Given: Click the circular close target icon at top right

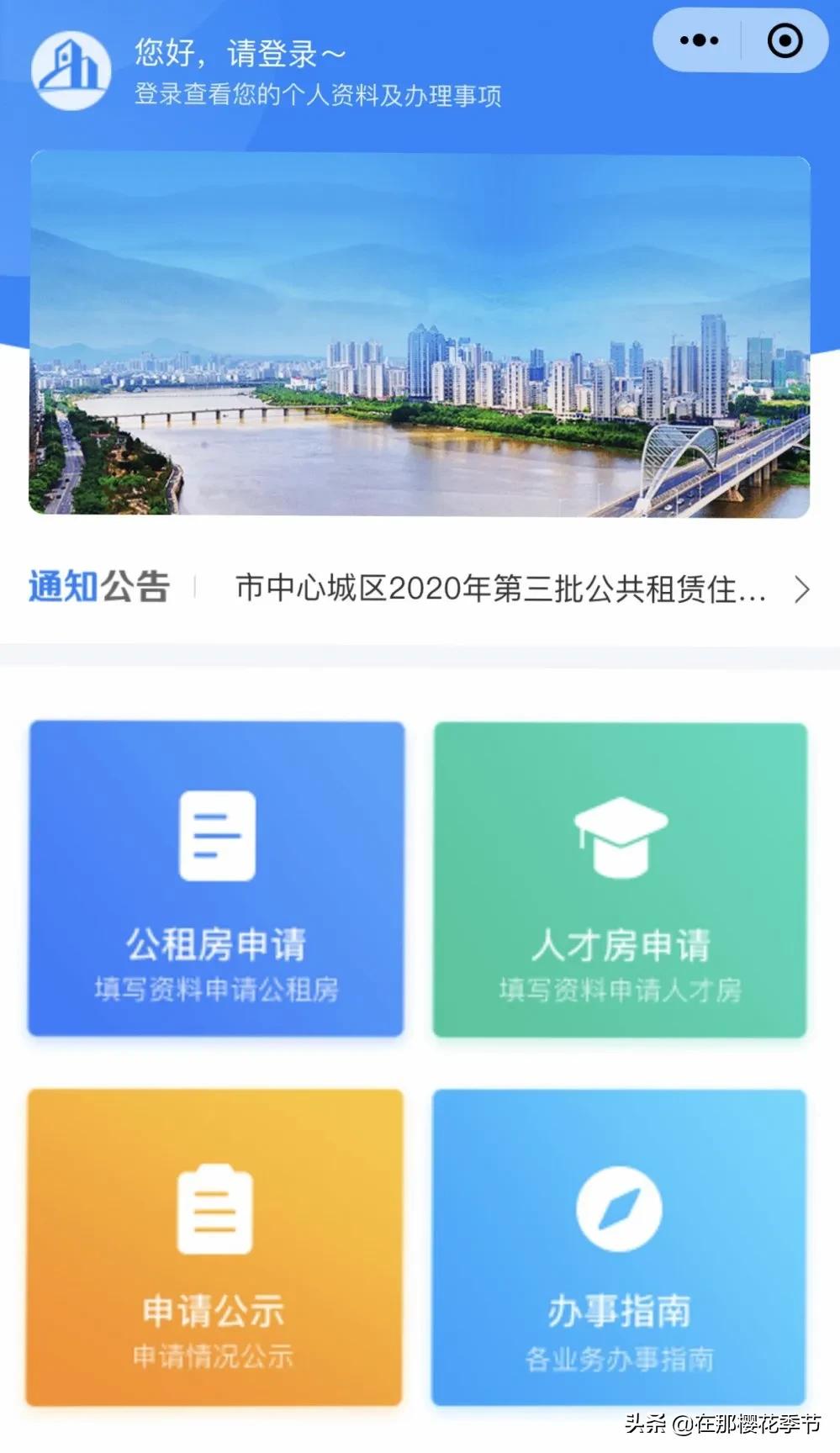Looking at the screenshot, I should coord(784,39).
